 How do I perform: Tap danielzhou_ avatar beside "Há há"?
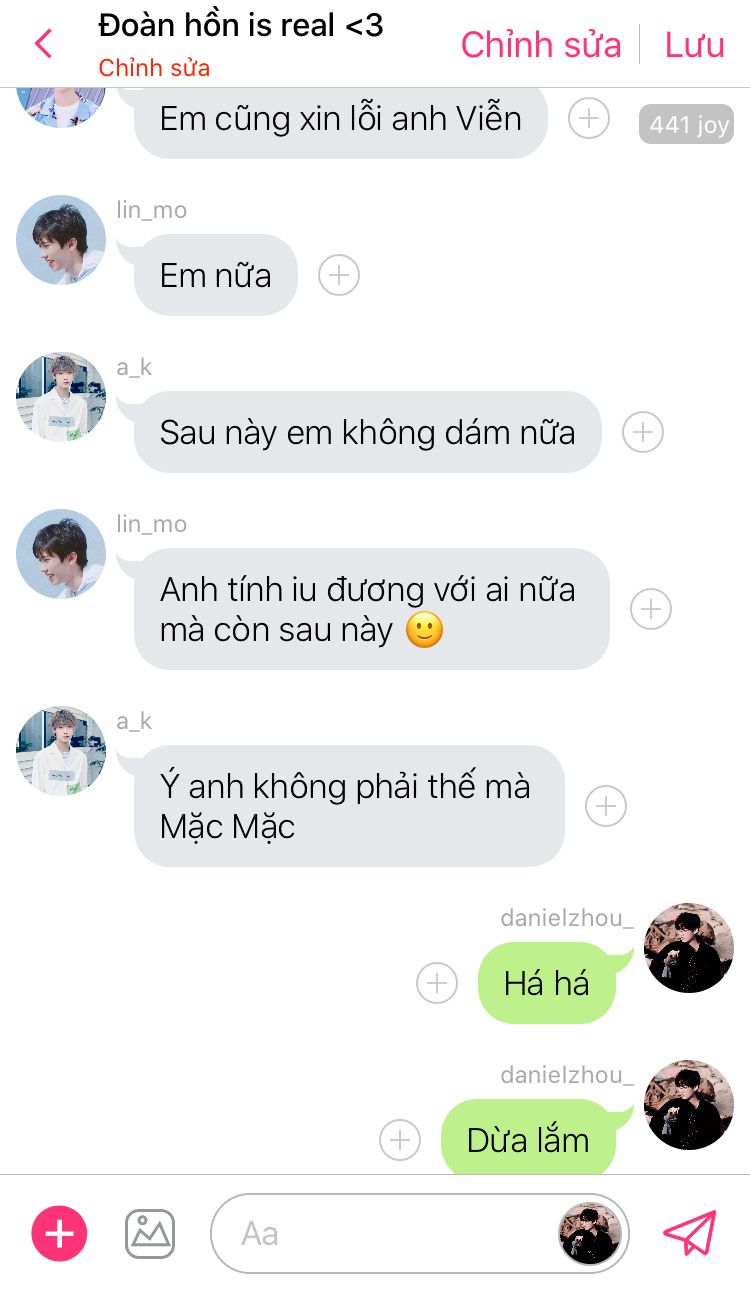pos(689,948)
